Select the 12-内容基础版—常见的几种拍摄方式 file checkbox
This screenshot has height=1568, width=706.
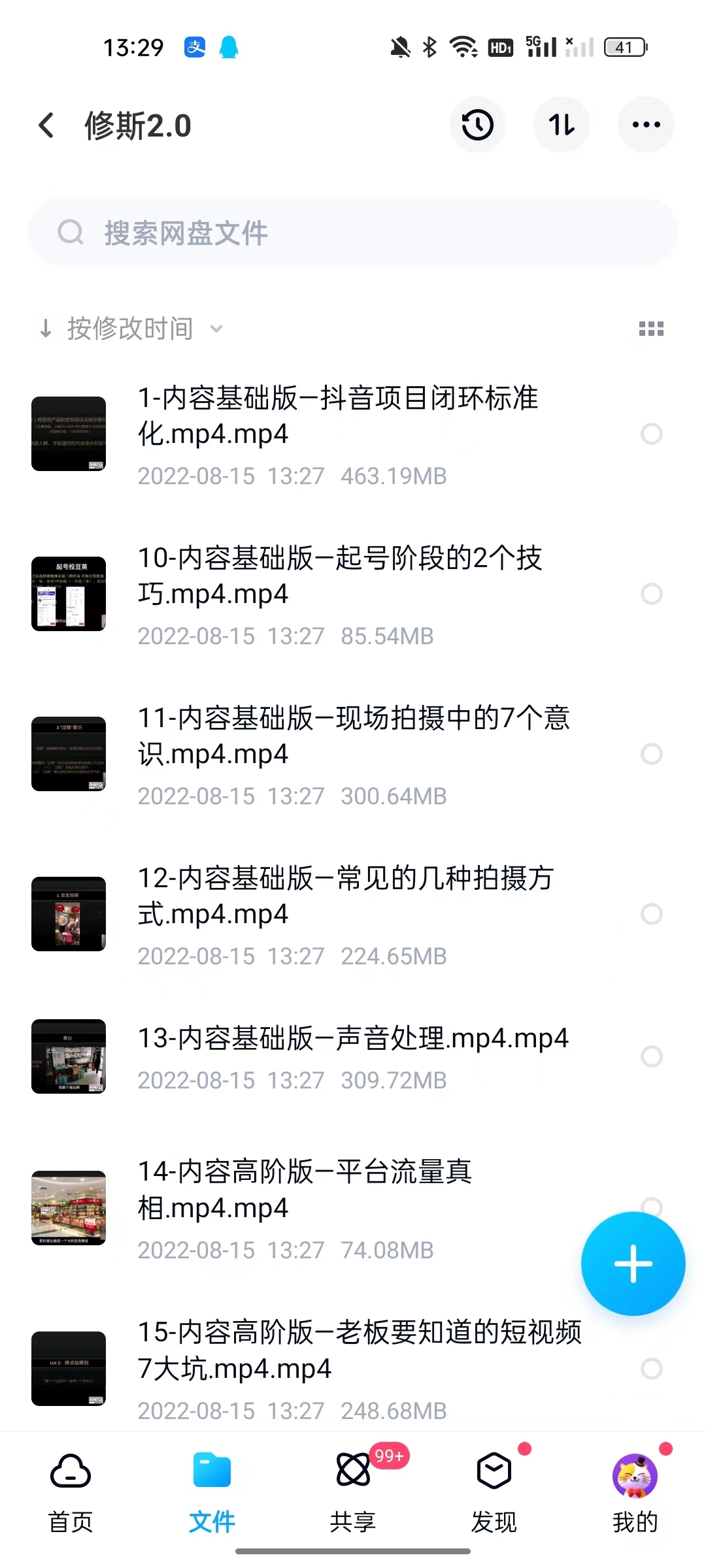pos(651,914)
